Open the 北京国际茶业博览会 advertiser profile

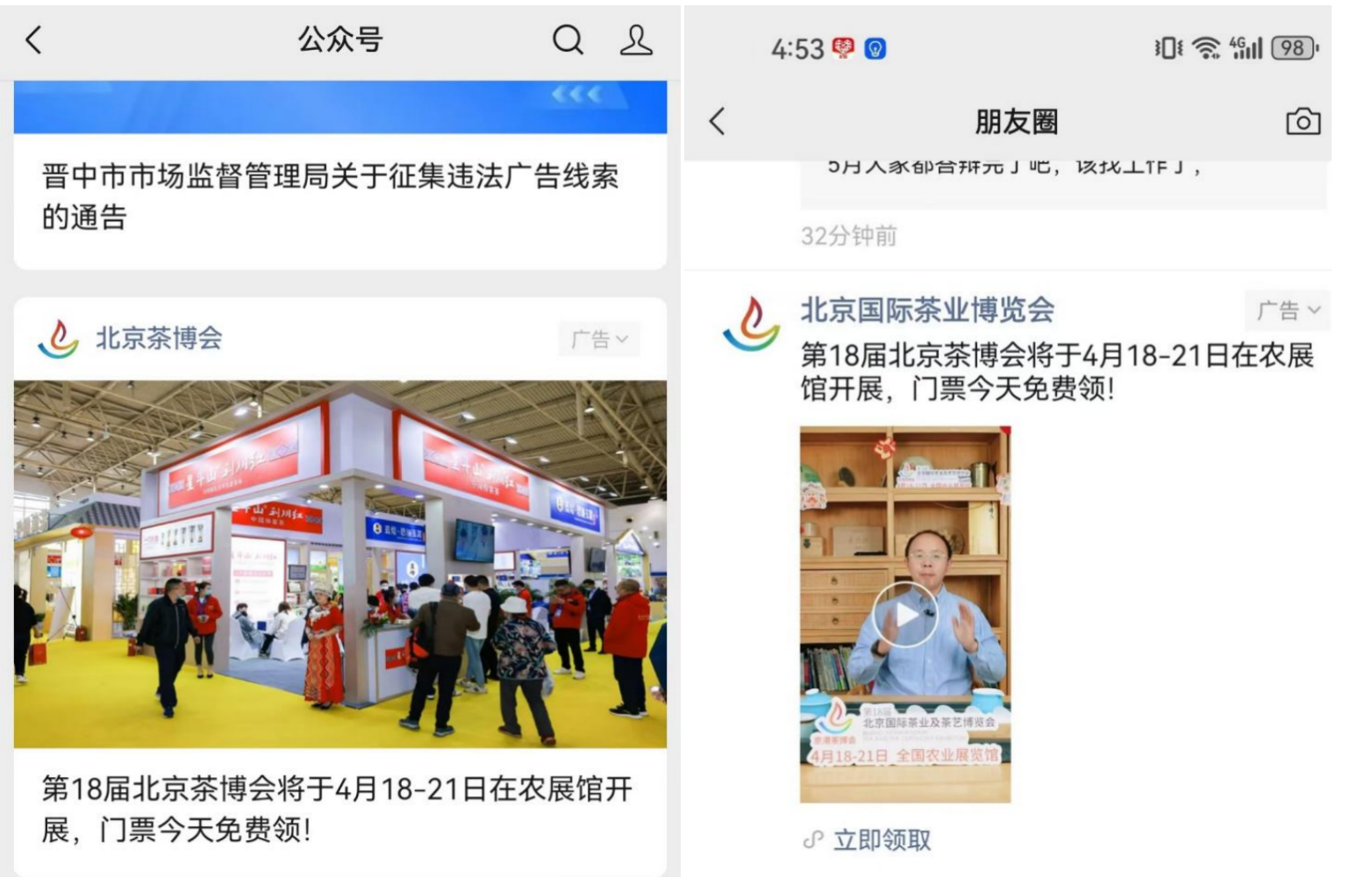pyautogui.click(x=927, y=310)
